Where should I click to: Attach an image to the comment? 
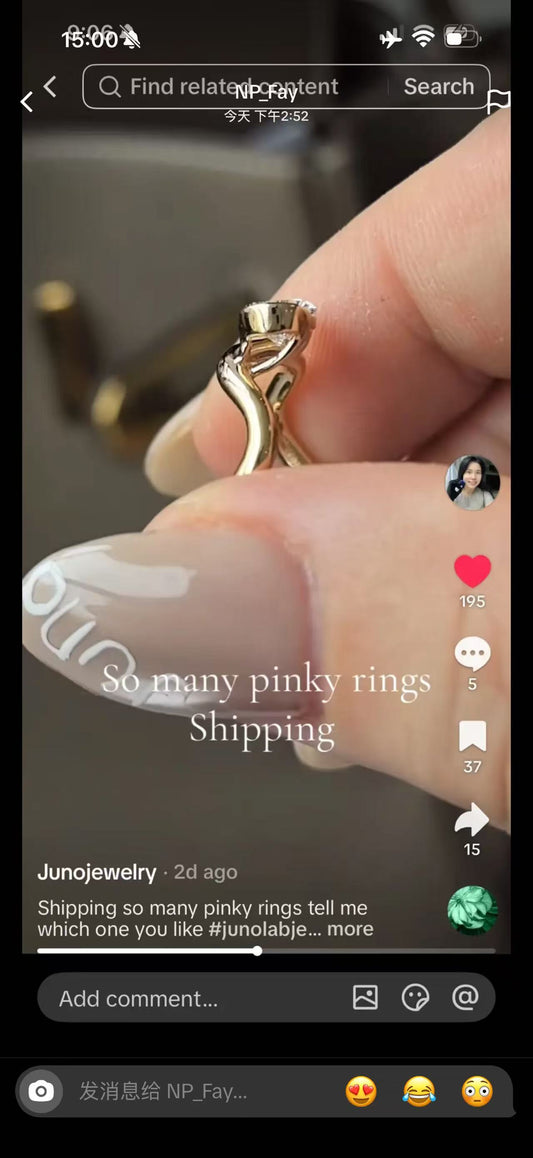click(365, 998)
